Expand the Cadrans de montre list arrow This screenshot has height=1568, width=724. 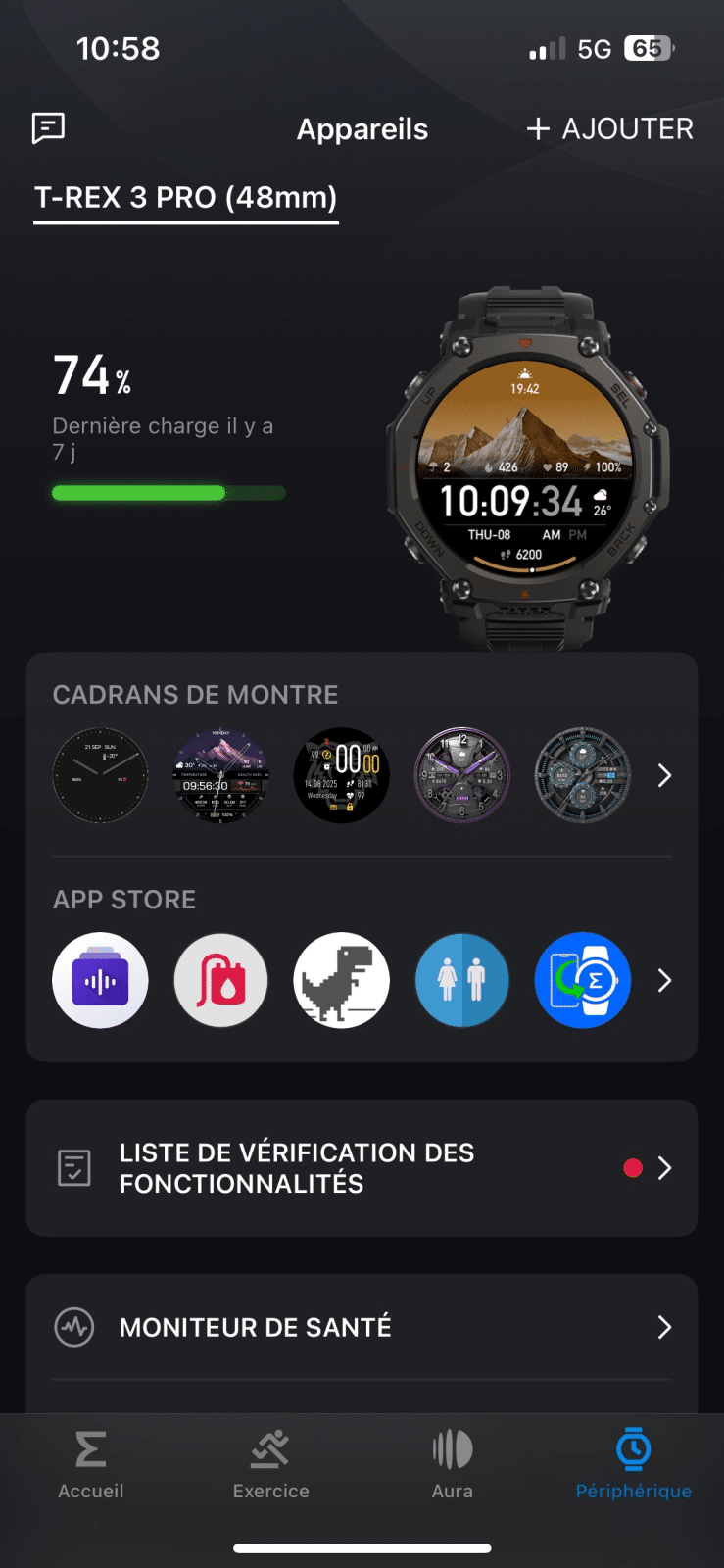click(x=664, y=775)
